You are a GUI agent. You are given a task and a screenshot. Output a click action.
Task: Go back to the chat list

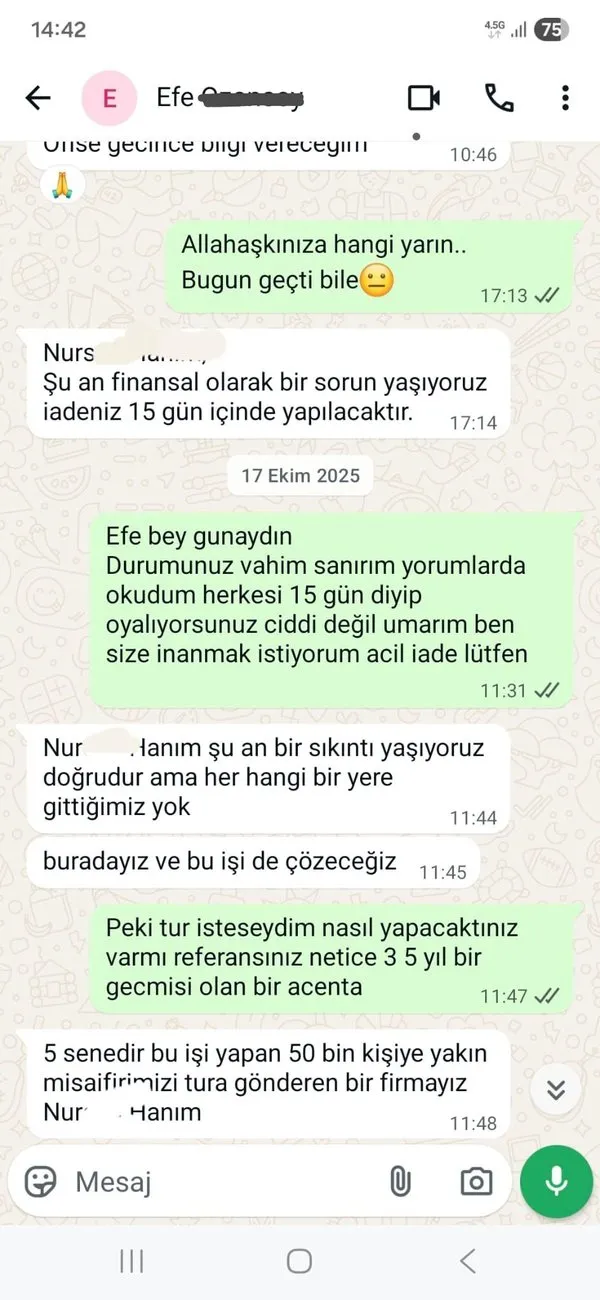tap(38, 97)
